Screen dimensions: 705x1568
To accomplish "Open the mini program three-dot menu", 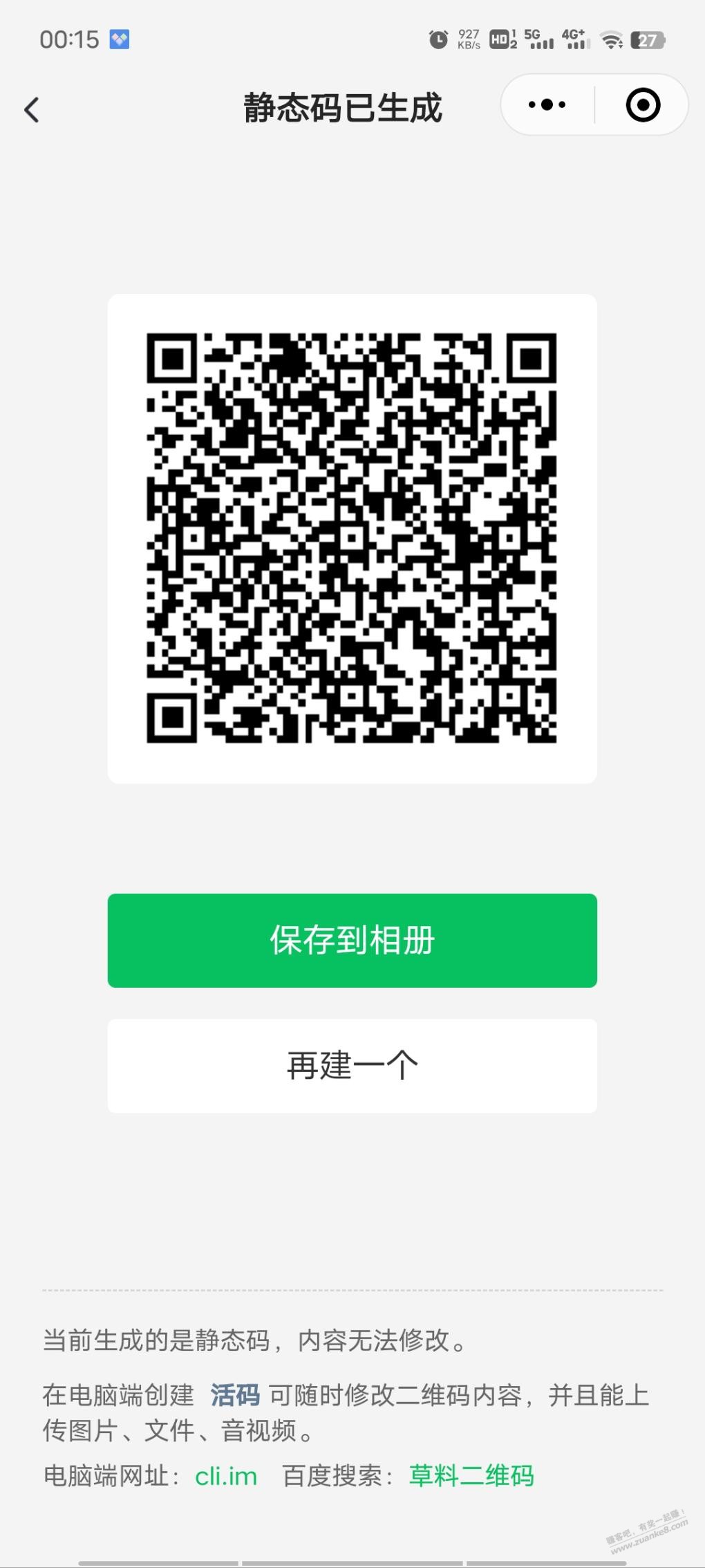I will coord(547,105).
